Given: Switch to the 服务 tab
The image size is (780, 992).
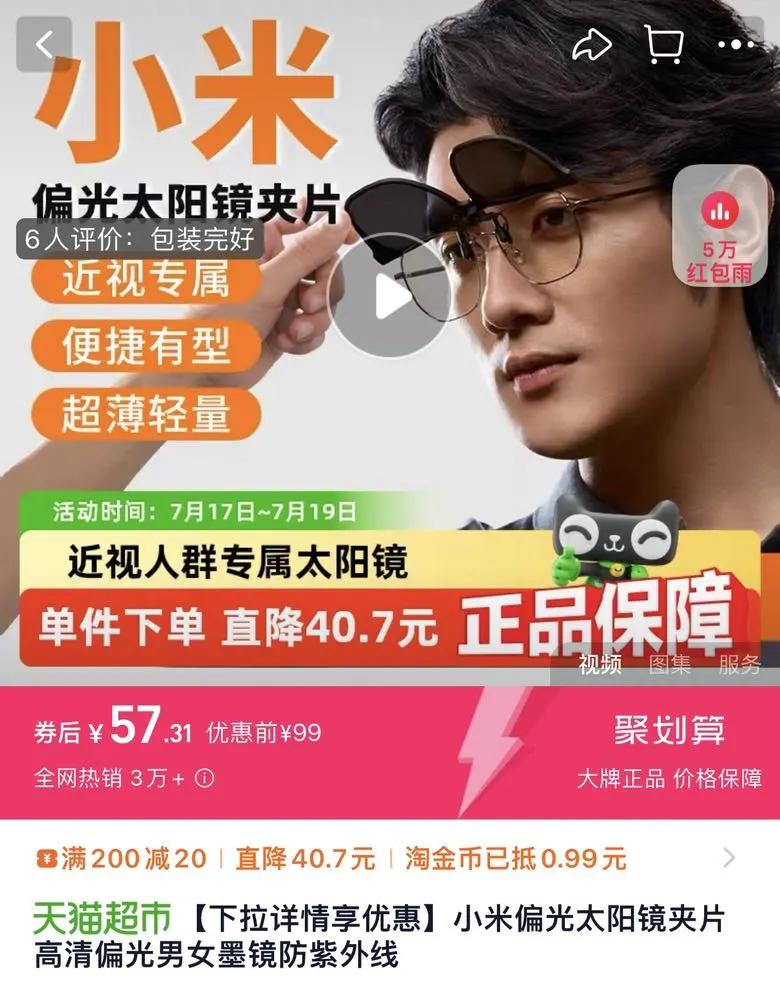Looking at the screenshot, I should pos(739,664).
